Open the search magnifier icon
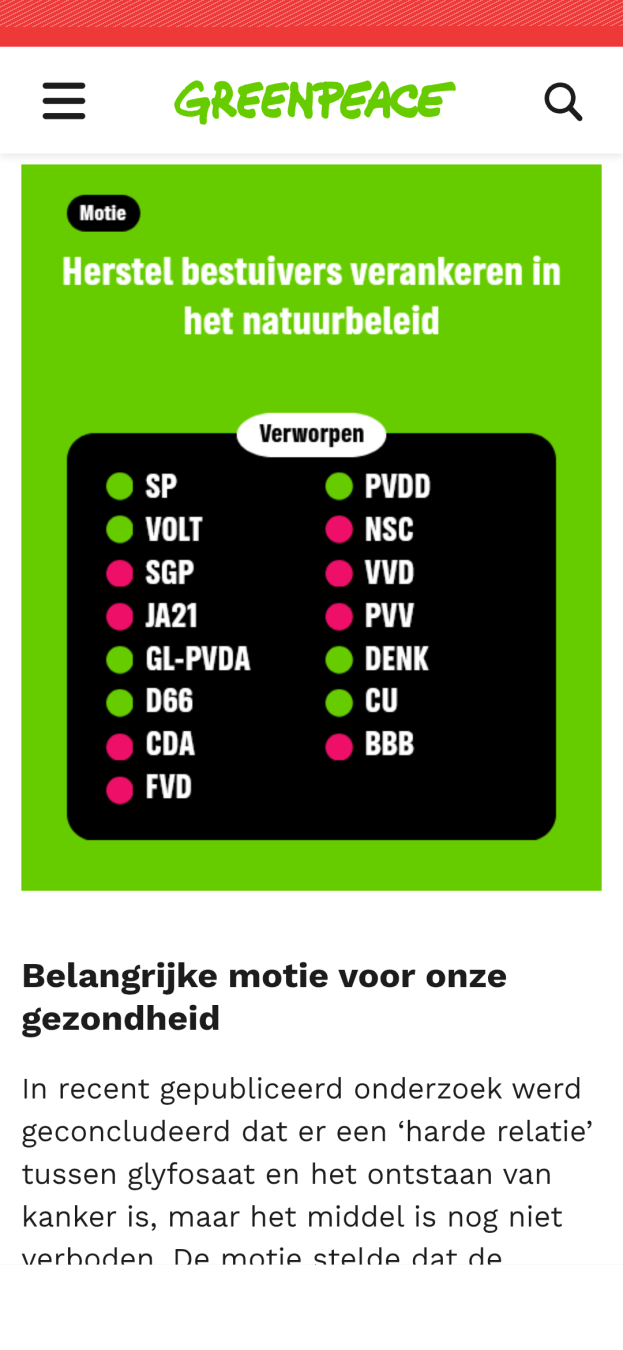 [x=563, y=102]
